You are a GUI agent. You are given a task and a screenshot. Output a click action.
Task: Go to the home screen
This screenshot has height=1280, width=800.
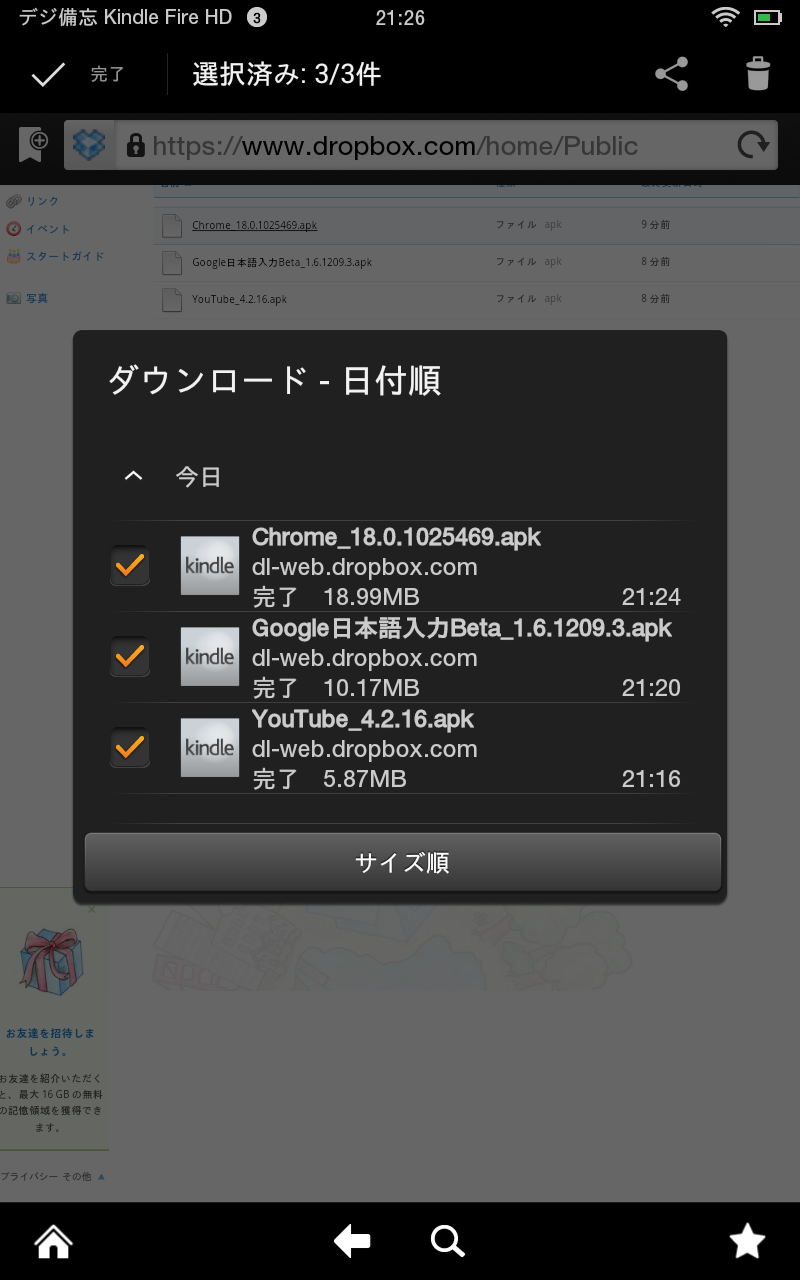coord(53,1242)
